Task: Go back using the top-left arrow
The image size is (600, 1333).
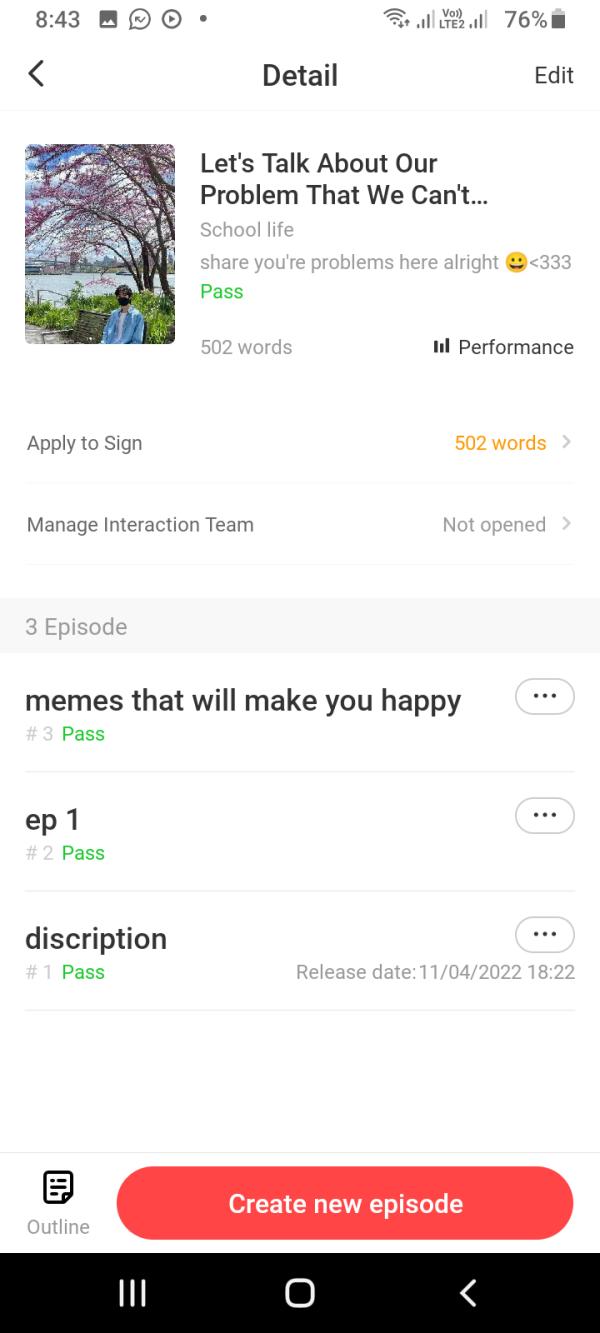Action: 36,74
